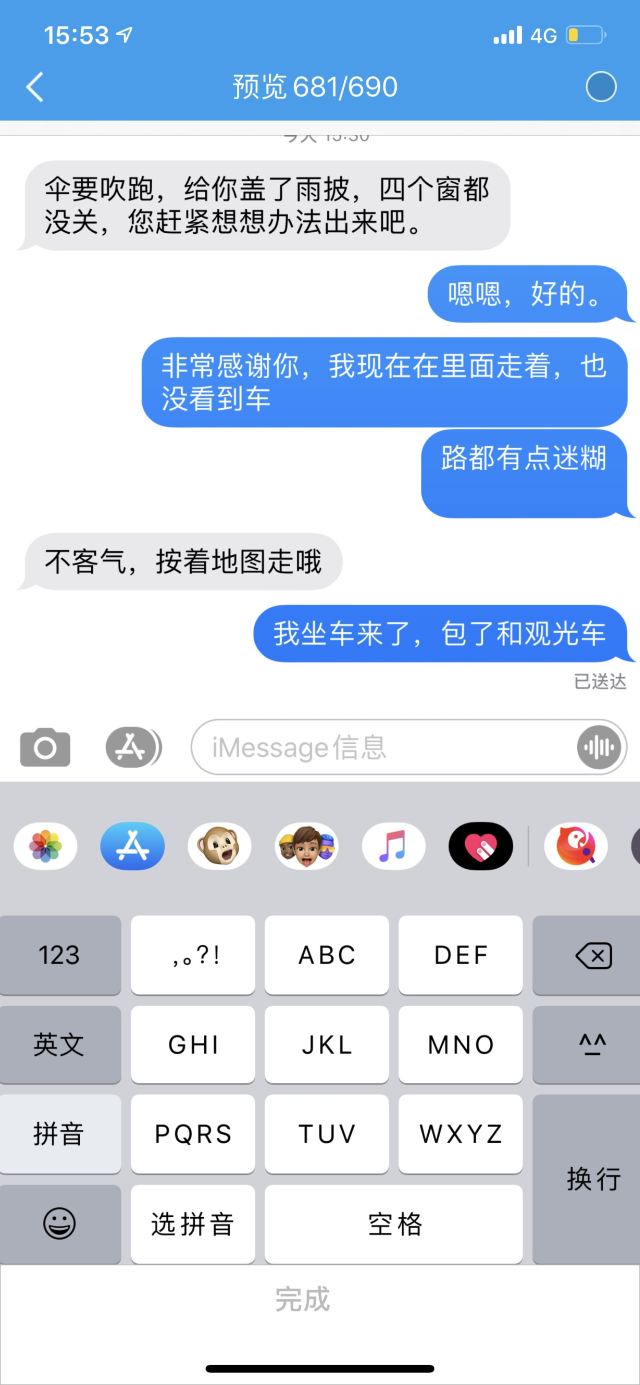This screenshot has width=640, height=1385.
Task: Tap 完成 to finish selection
Action: click(302, 1299)
